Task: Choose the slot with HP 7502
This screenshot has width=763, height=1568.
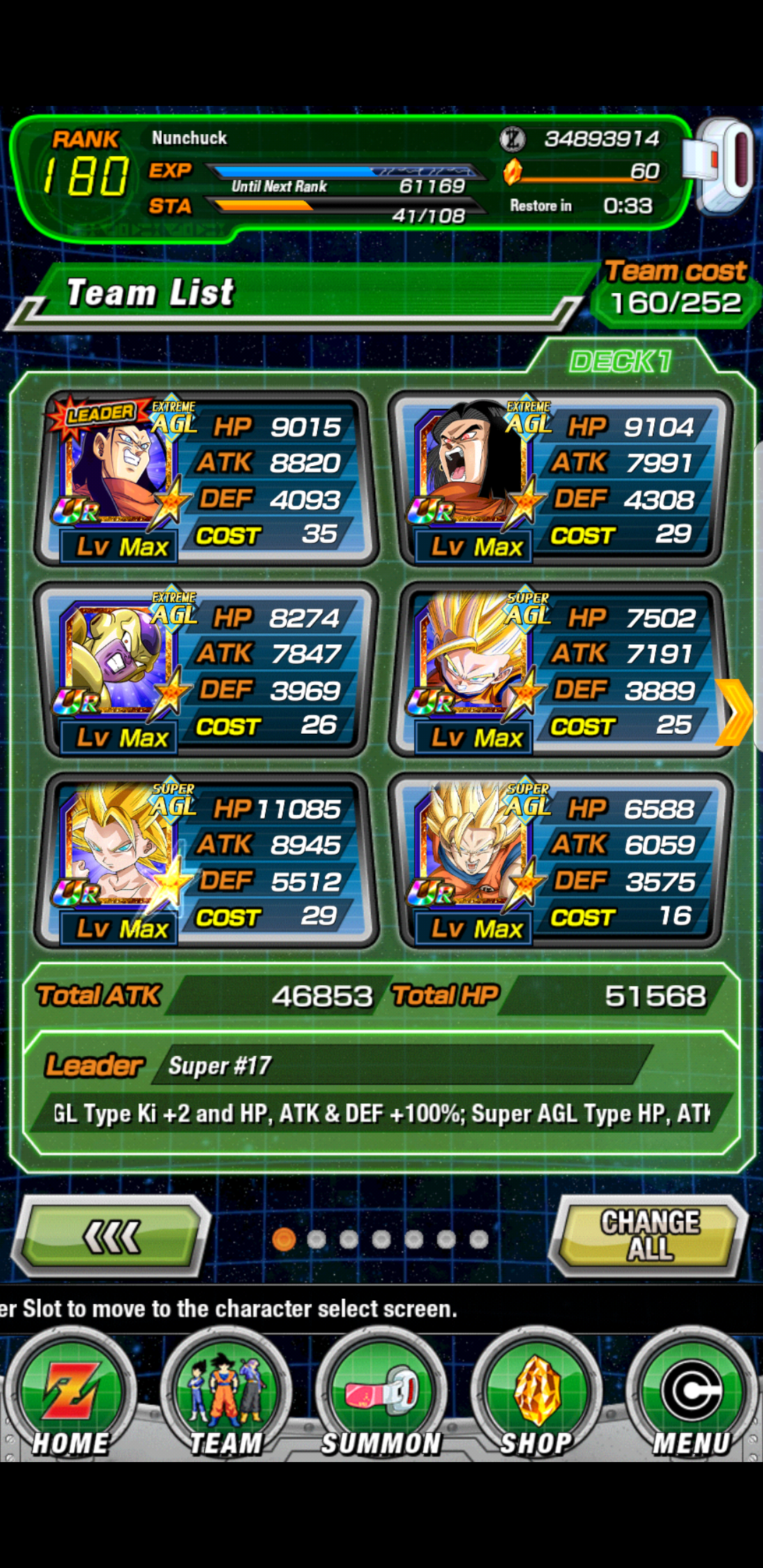Action: pos(560,670)
